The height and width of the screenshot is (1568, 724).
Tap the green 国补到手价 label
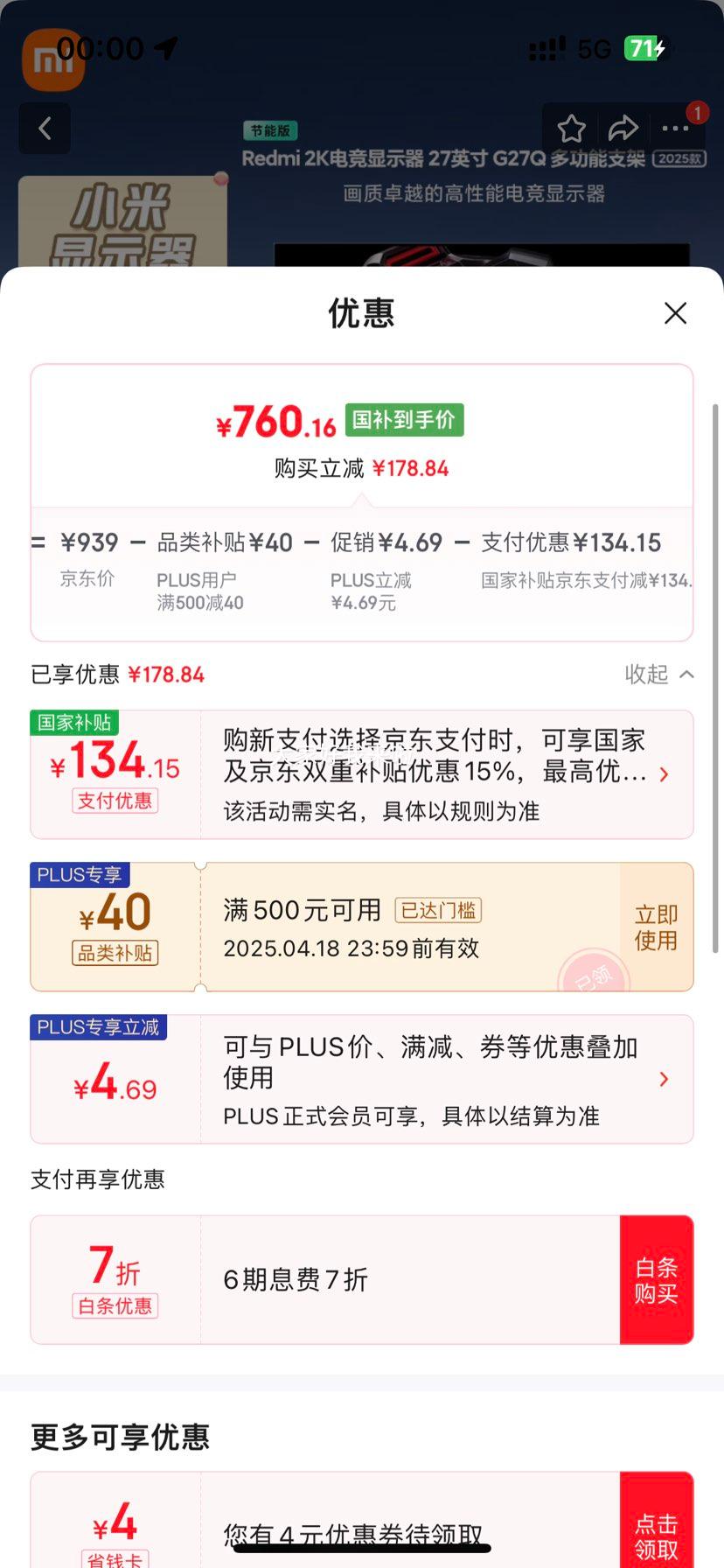click(x=404, y=420)
